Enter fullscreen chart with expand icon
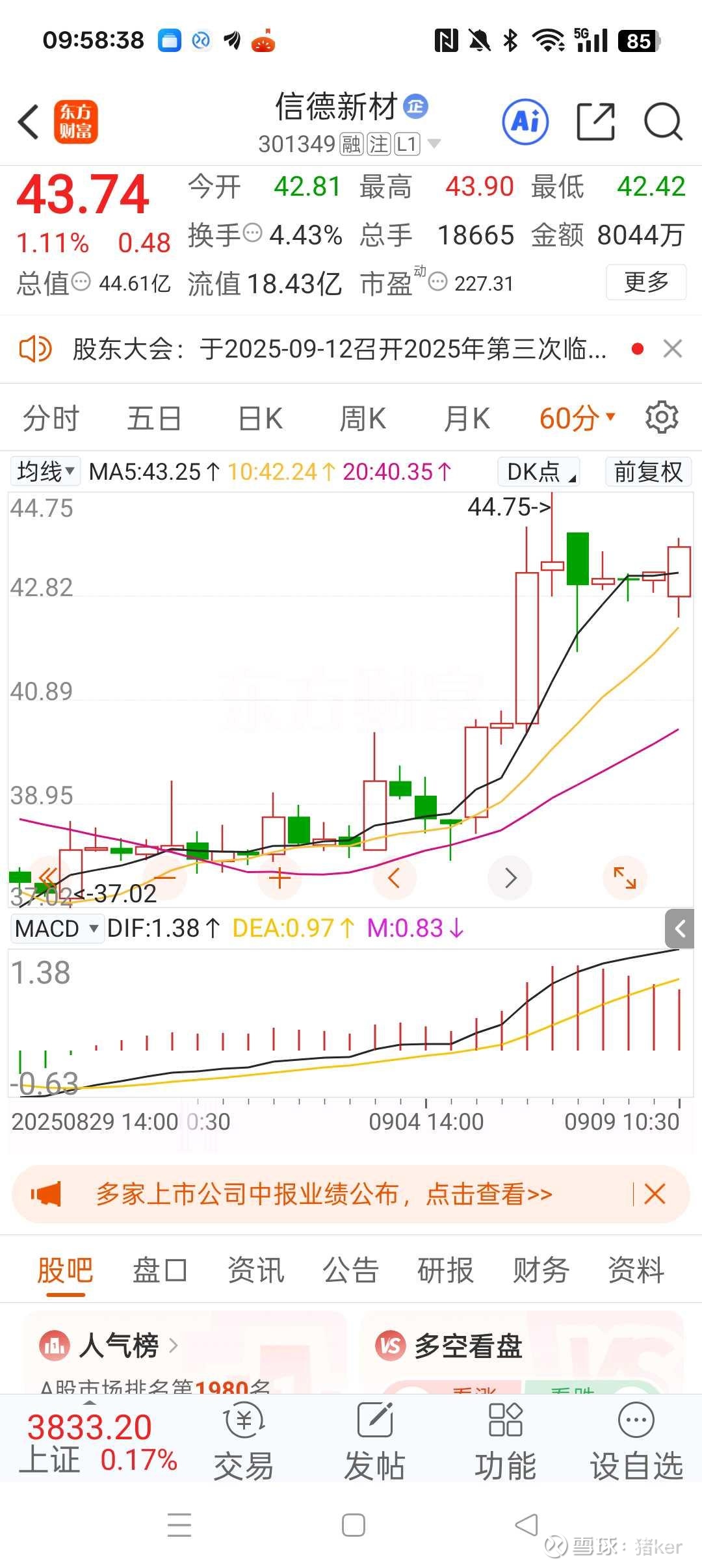Viewport: 702px width, 1568px height. pyautogui.click(x=625, y=878)
